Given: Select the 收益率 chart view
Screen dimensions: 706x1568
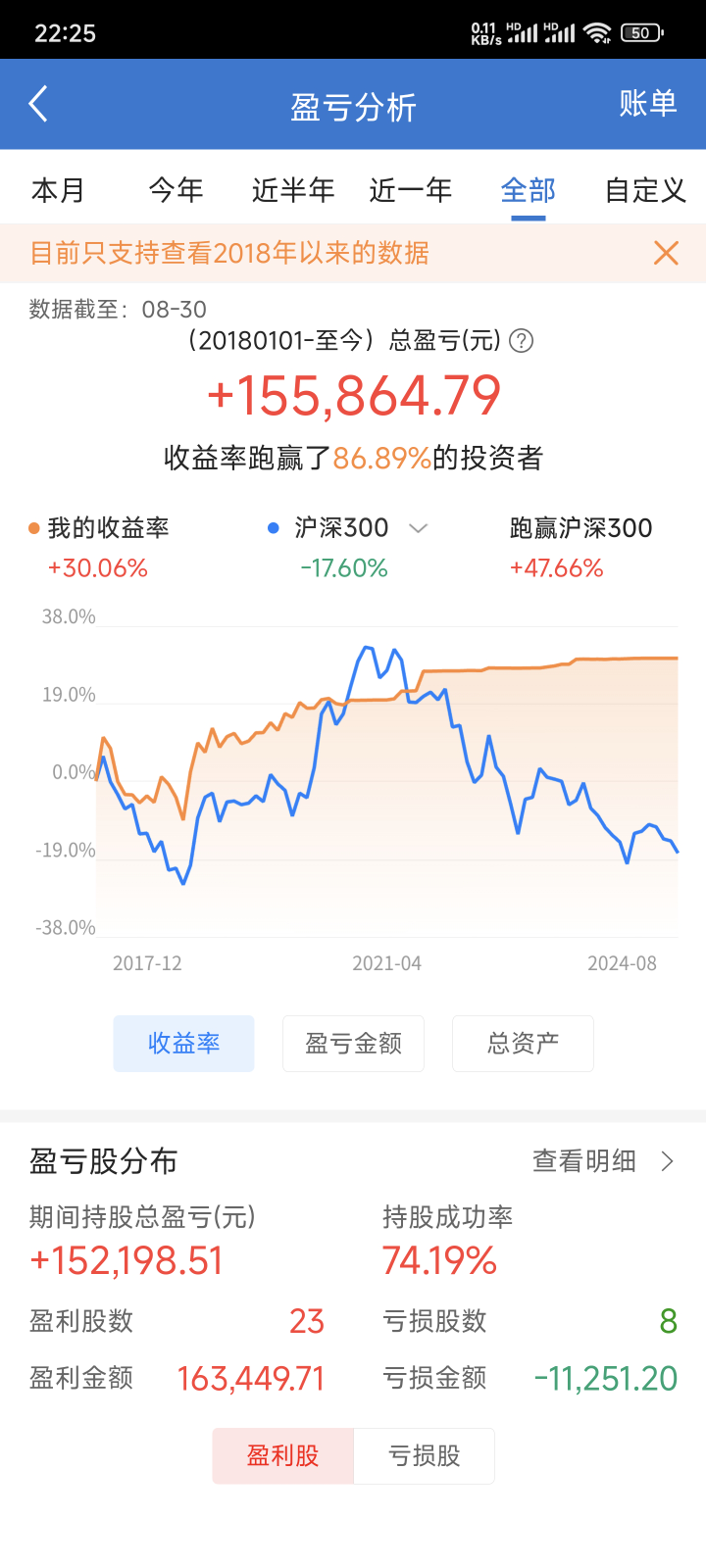Looking at the screenshot, I should (x=183, y=1044).
